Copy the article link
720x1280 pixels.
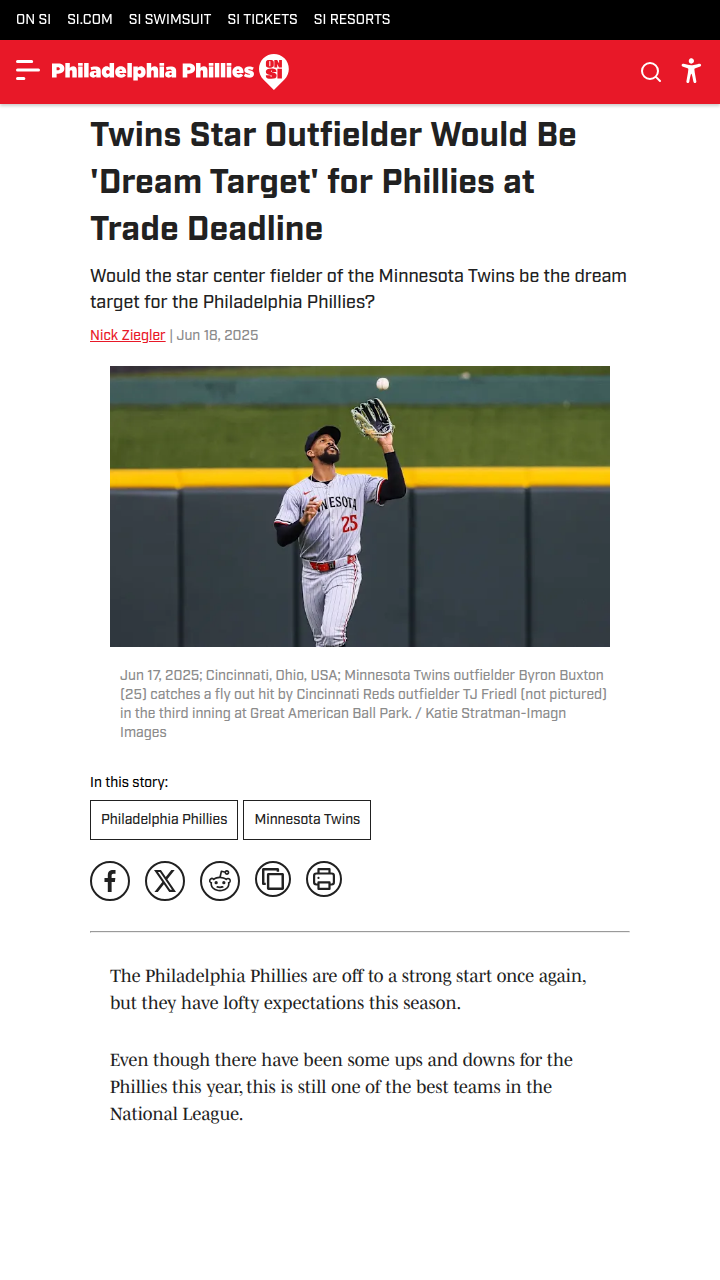click(273, 879)
